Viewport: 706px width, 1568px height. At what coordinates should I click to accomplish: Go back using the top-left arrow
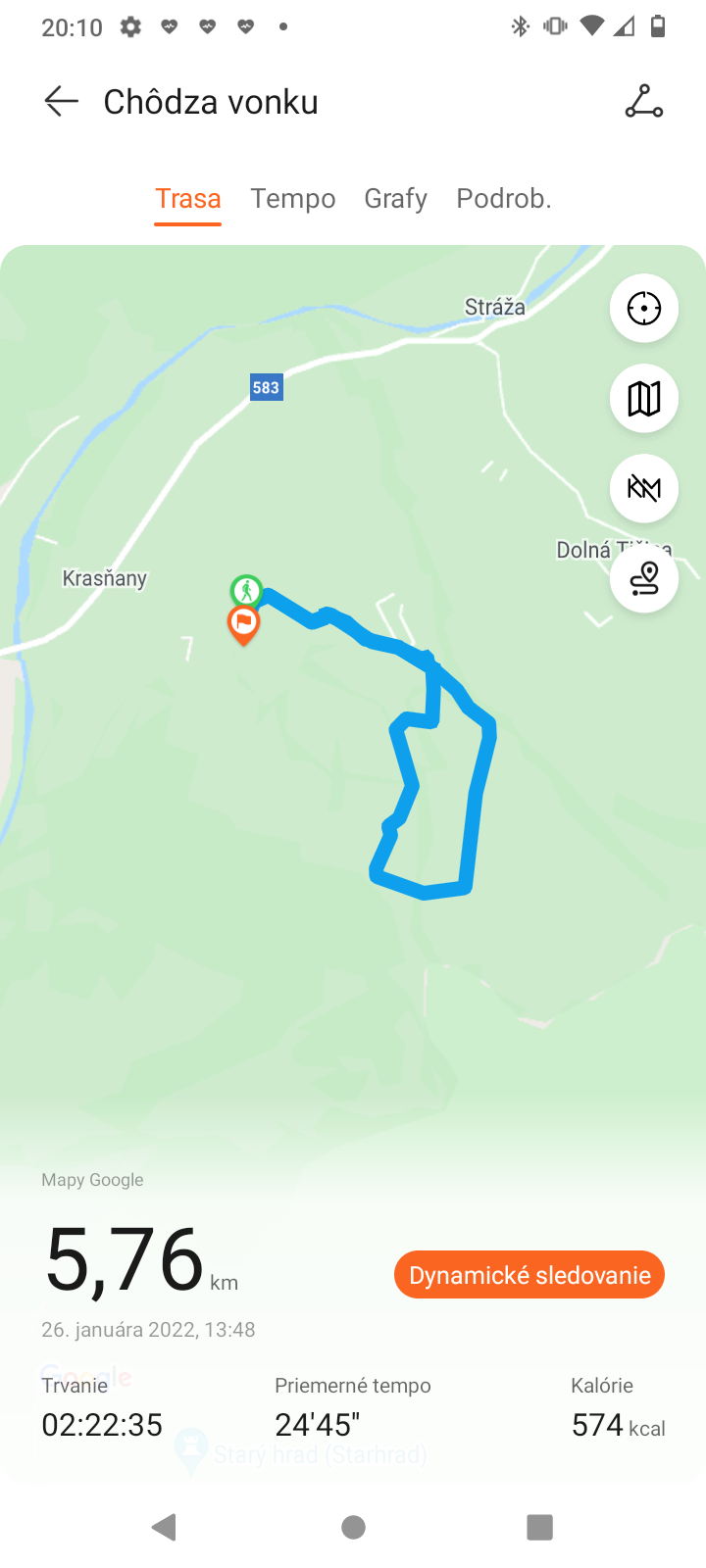(x=61, y=102)
